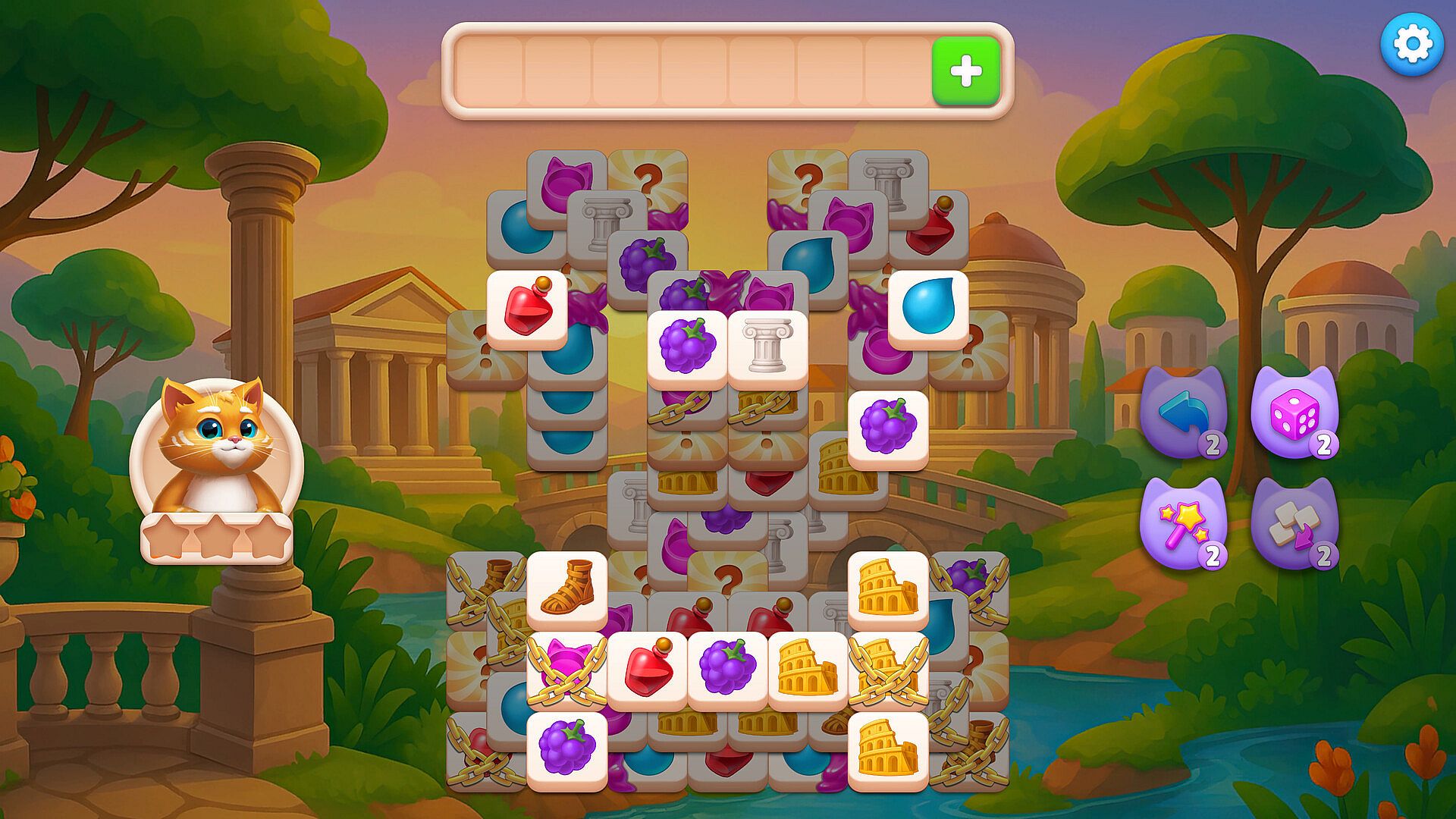Use the tile return booster
This screenshot has height=819, width=1456.
point(1294,523)
